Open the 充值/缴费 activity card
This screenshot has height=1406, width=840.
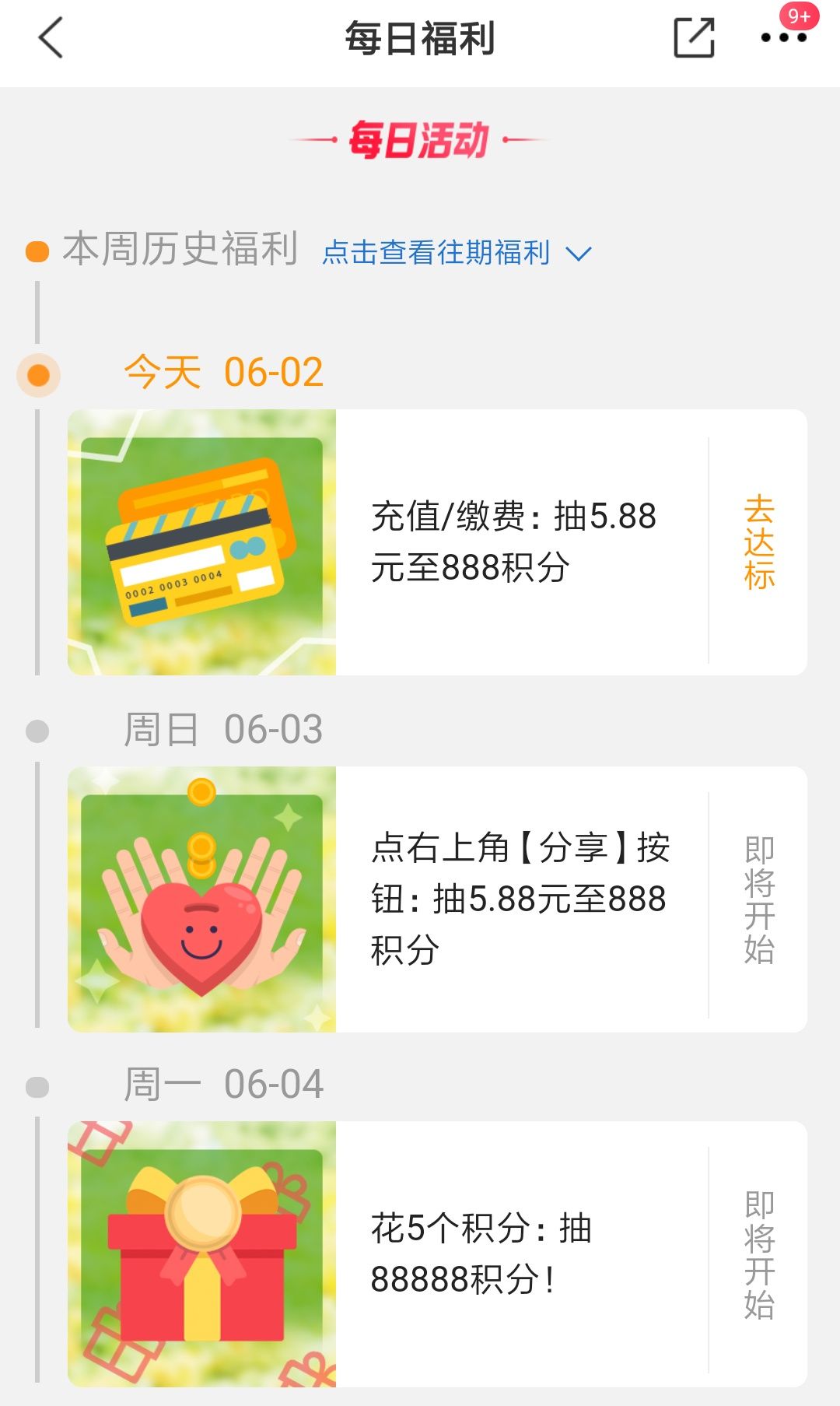coord(513,542)
